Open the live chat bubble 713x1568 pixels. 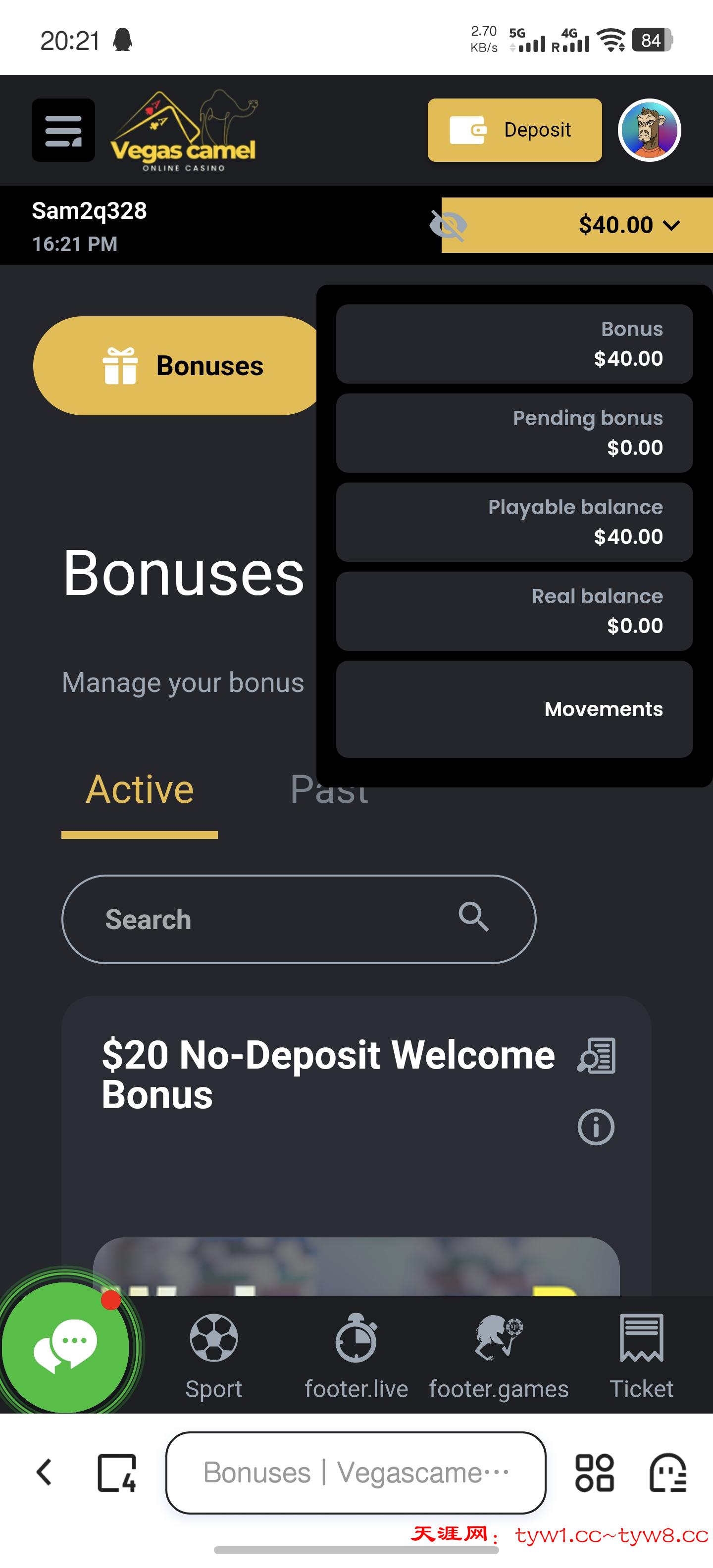(66, 1346)
